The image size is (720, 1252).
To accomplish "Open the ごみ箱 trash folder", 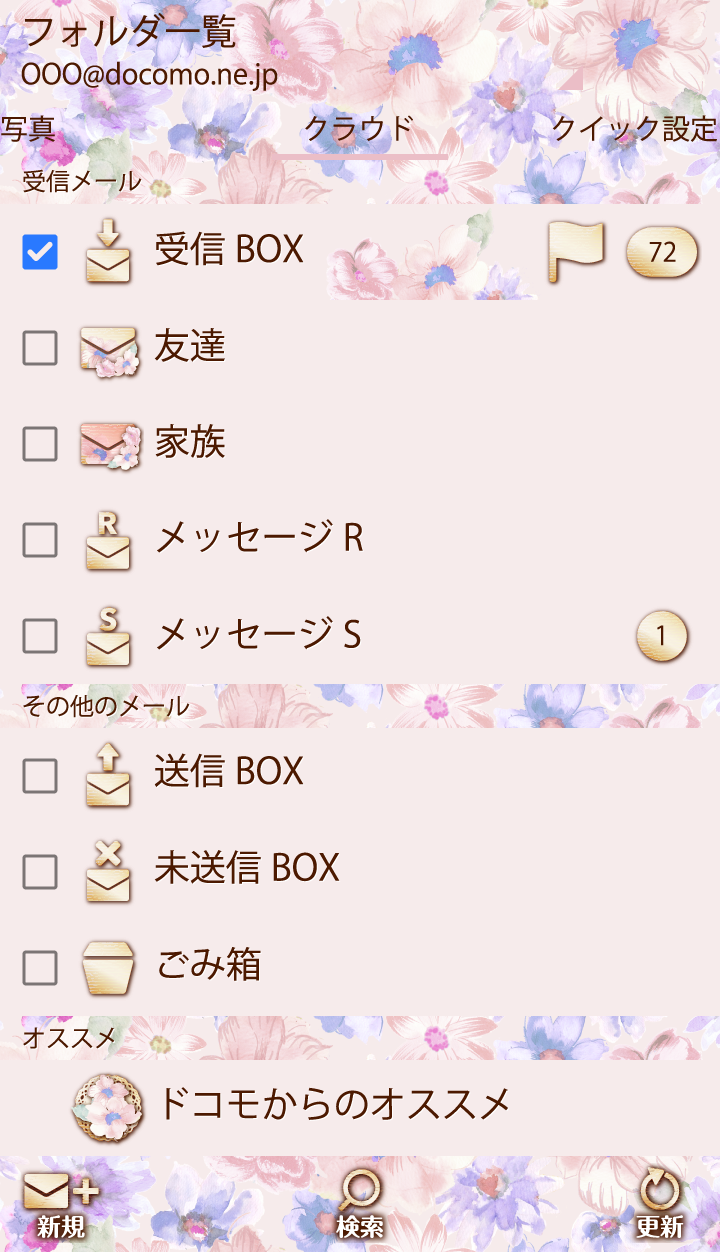I will point(209,966).
